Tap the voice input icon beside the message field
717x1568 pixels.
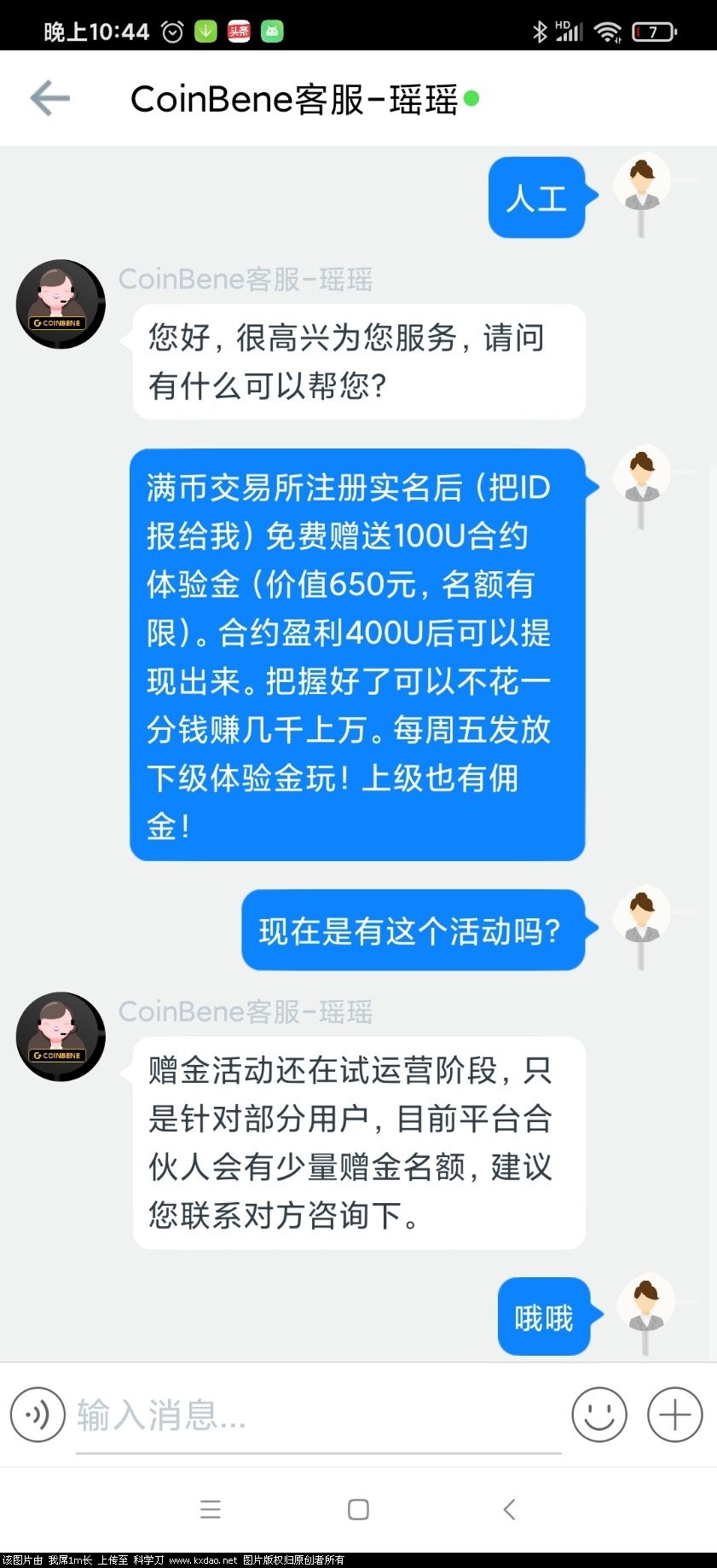[x=38, y=1414]
